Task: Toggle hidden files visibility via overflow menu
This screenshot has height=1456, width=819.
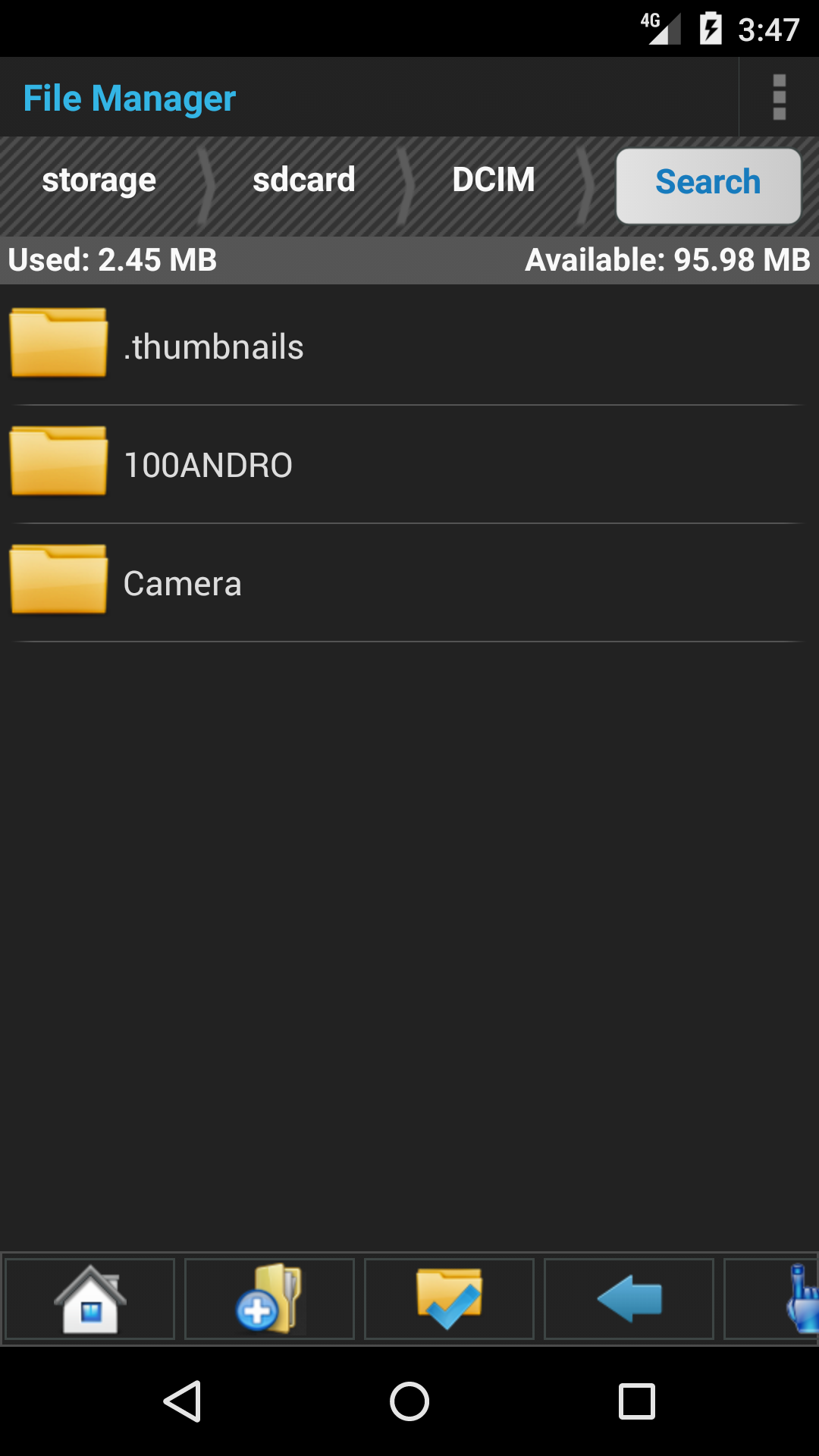Action: 778,96
